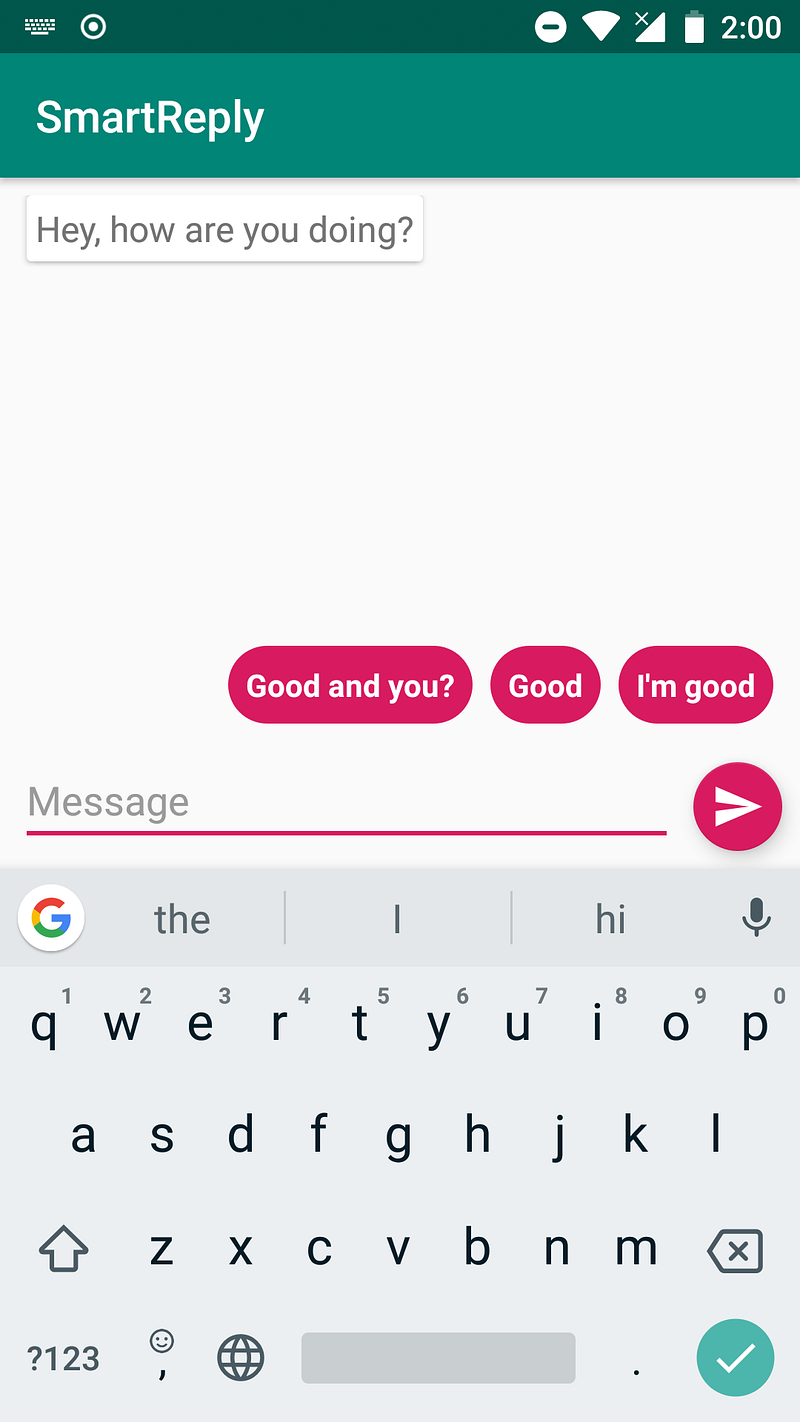Insert the keyboard suggestion "hi"
800x1422 pixels.
[x=610, y=918]
